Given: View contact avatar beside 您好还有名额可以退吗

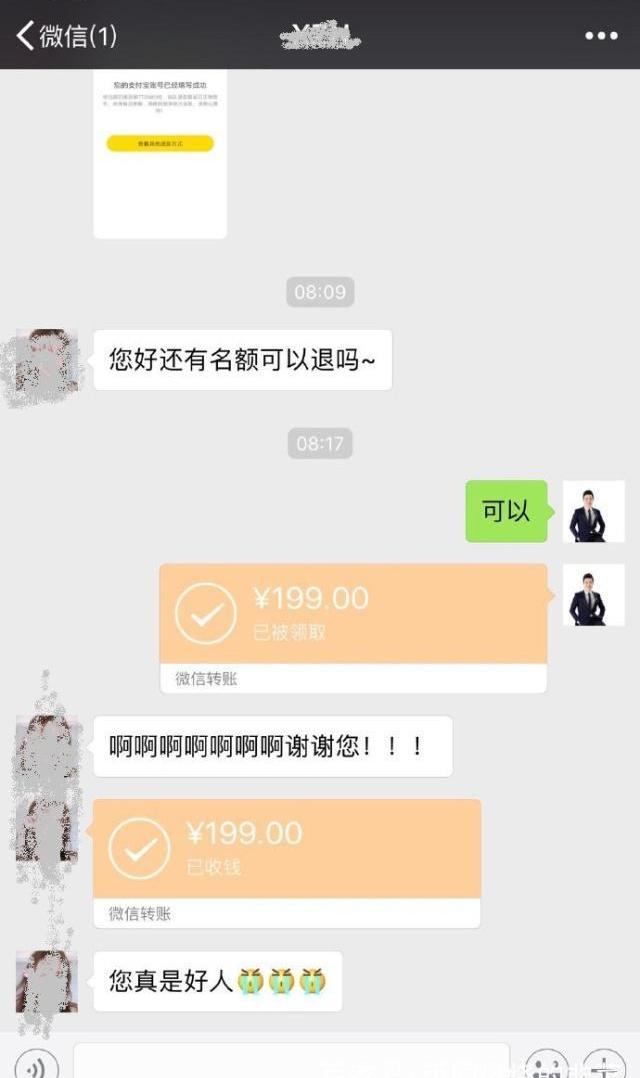Looking at the screenshot, I should coord(46,361).
